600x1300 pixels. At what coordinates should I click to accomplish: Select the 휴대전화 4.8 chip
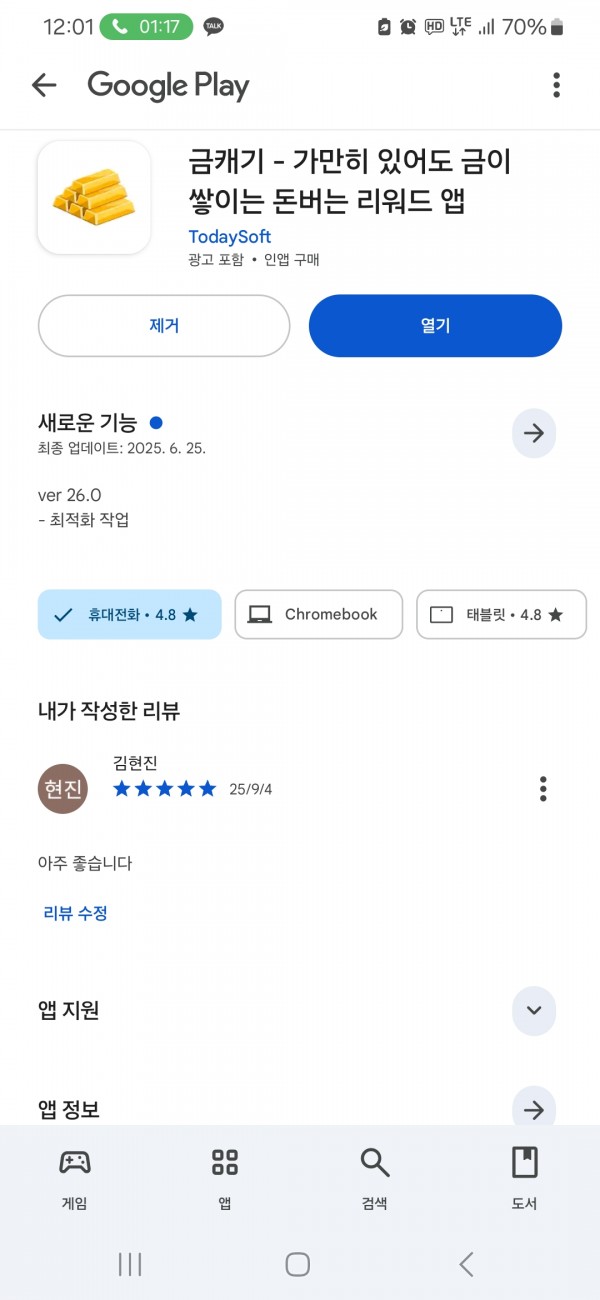(130, 614)
